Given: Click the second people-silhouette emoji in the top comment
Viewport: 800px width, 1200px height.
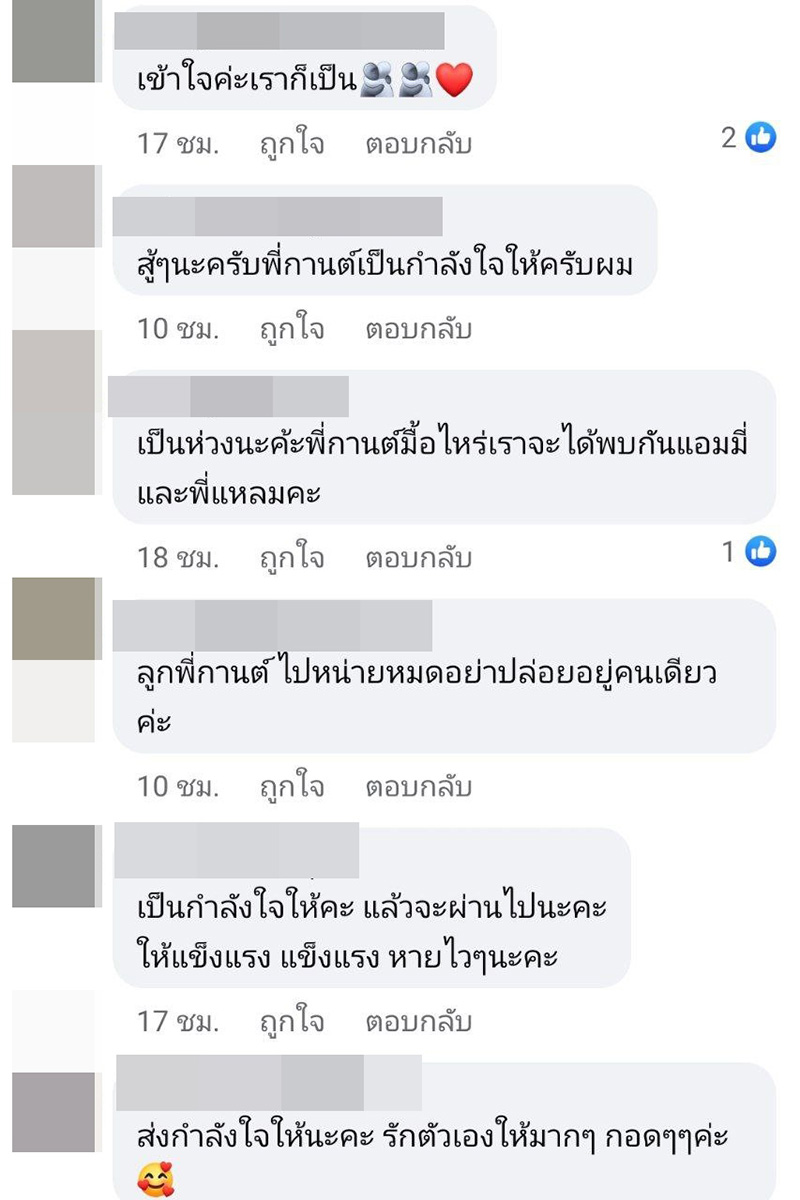Looking at the screenshot, I should pos(417,80).
